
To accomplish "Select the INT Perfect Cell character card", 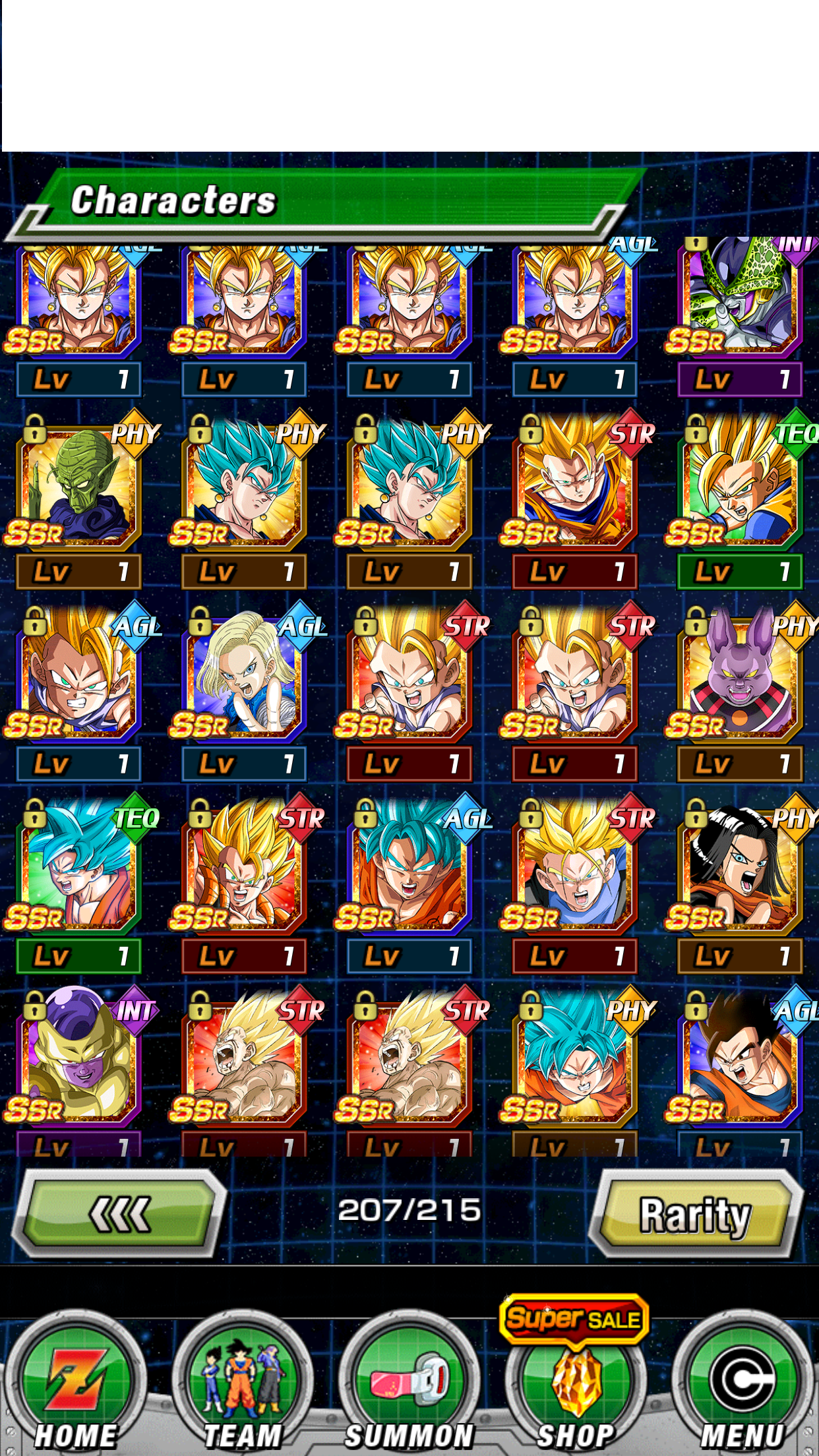I will coord(740,317).
